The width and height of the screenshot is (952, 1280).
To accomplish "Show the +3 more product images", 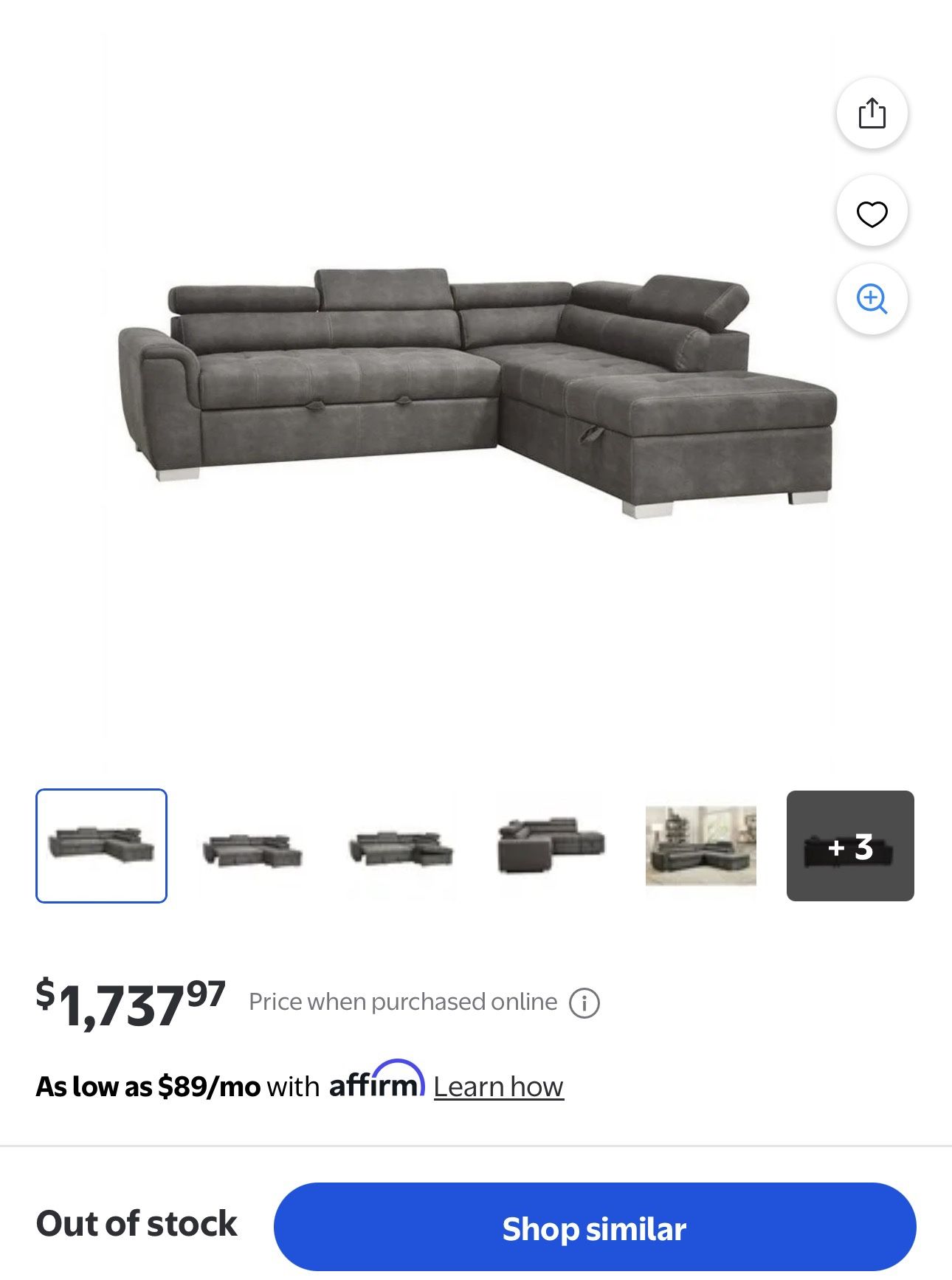I will click(850, 846).
